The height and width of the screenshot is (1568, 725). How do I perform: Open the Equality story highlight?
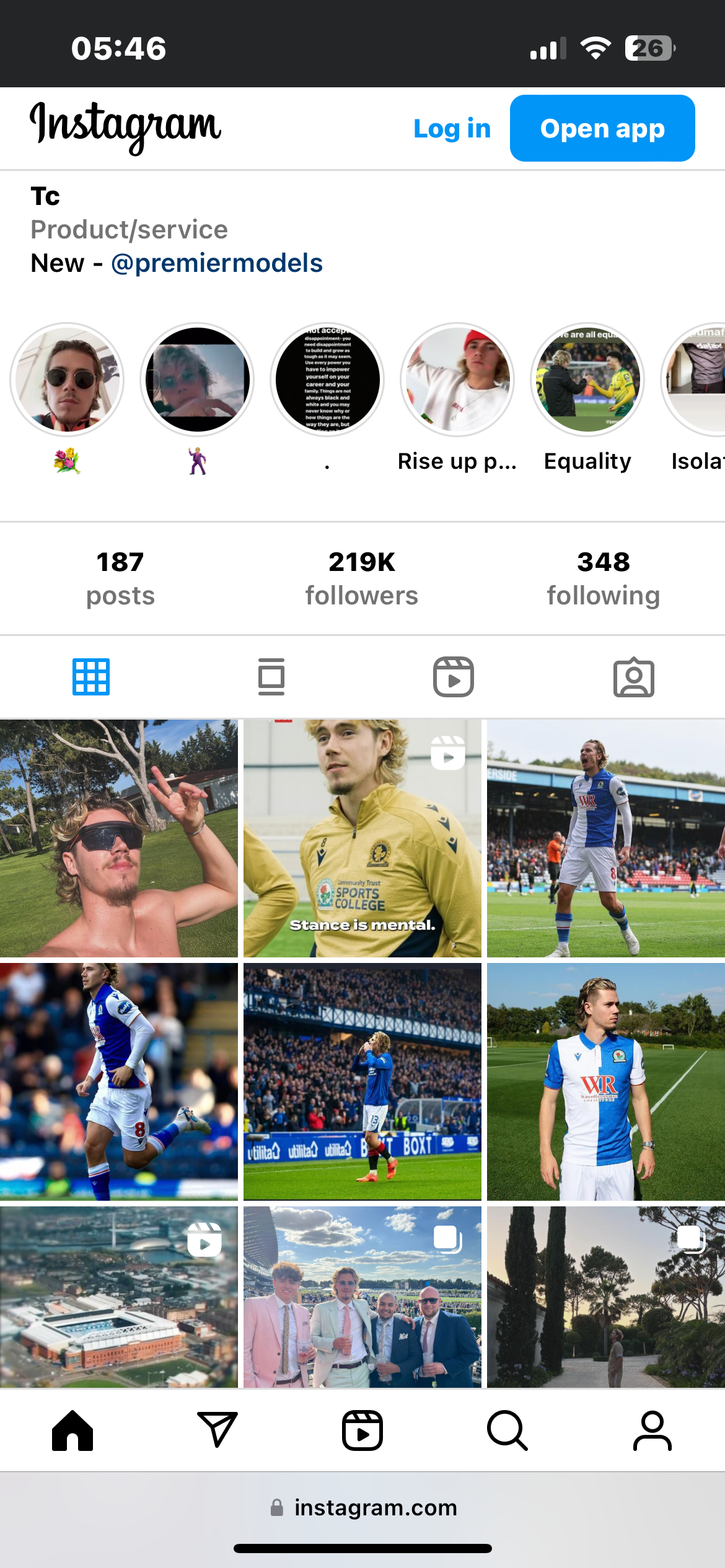(587, 380)
